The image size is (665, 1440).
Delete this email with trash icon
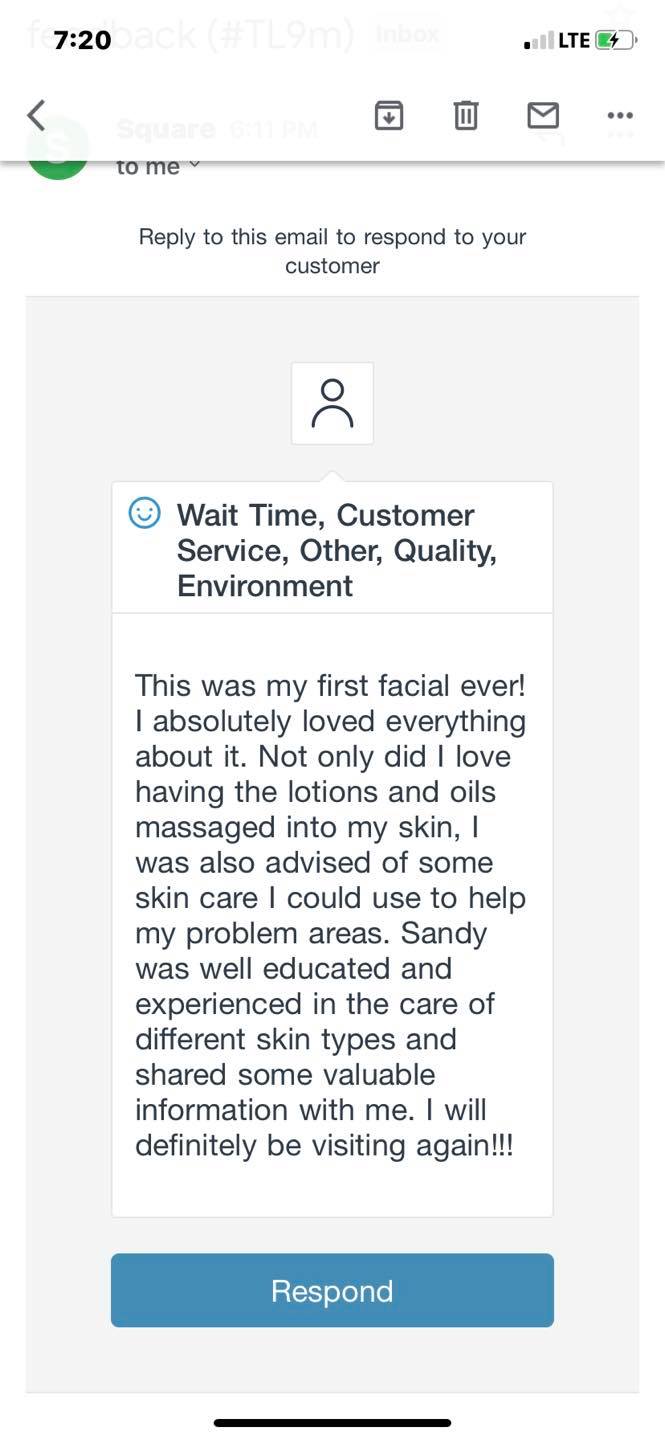point(465,116)
